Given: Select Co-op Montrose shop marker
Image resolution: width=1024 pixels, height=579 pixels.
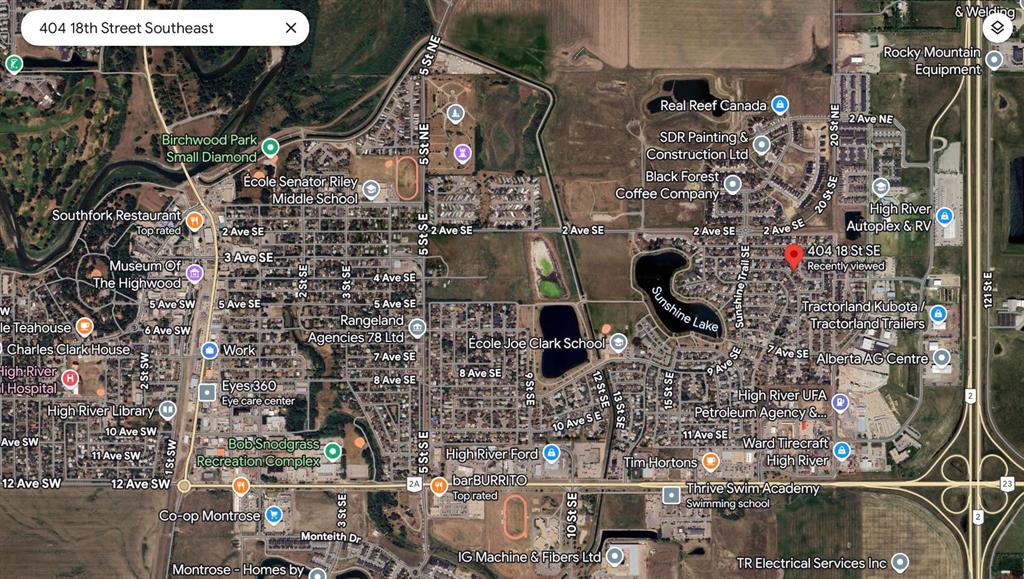Looking at the screenshot, I should click(273, 516).
